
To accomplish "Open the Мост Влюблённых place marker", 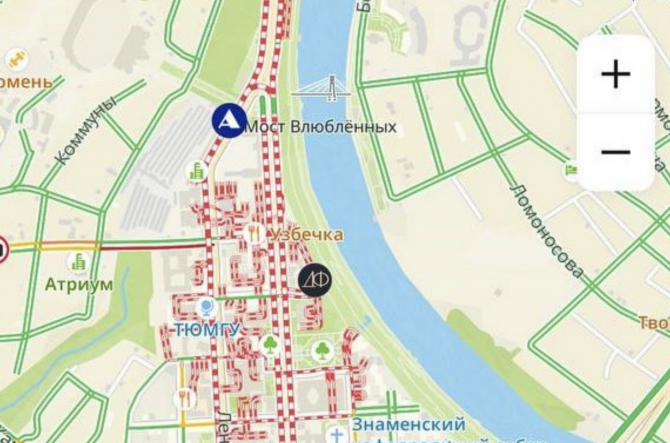I will [x=229, y=121].
